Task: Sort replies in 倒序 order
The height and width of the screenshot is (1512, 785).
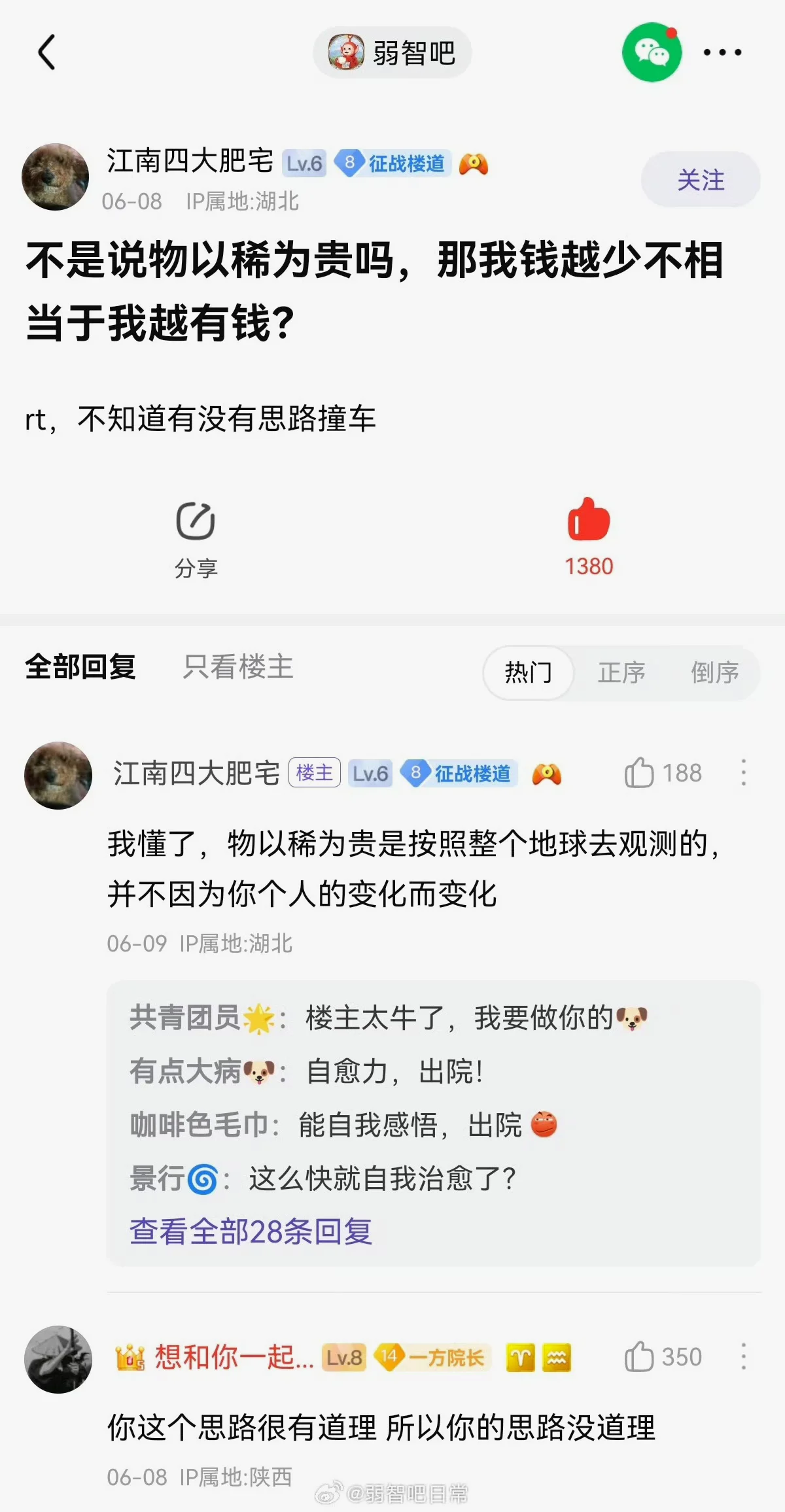Action: (715, 672)
